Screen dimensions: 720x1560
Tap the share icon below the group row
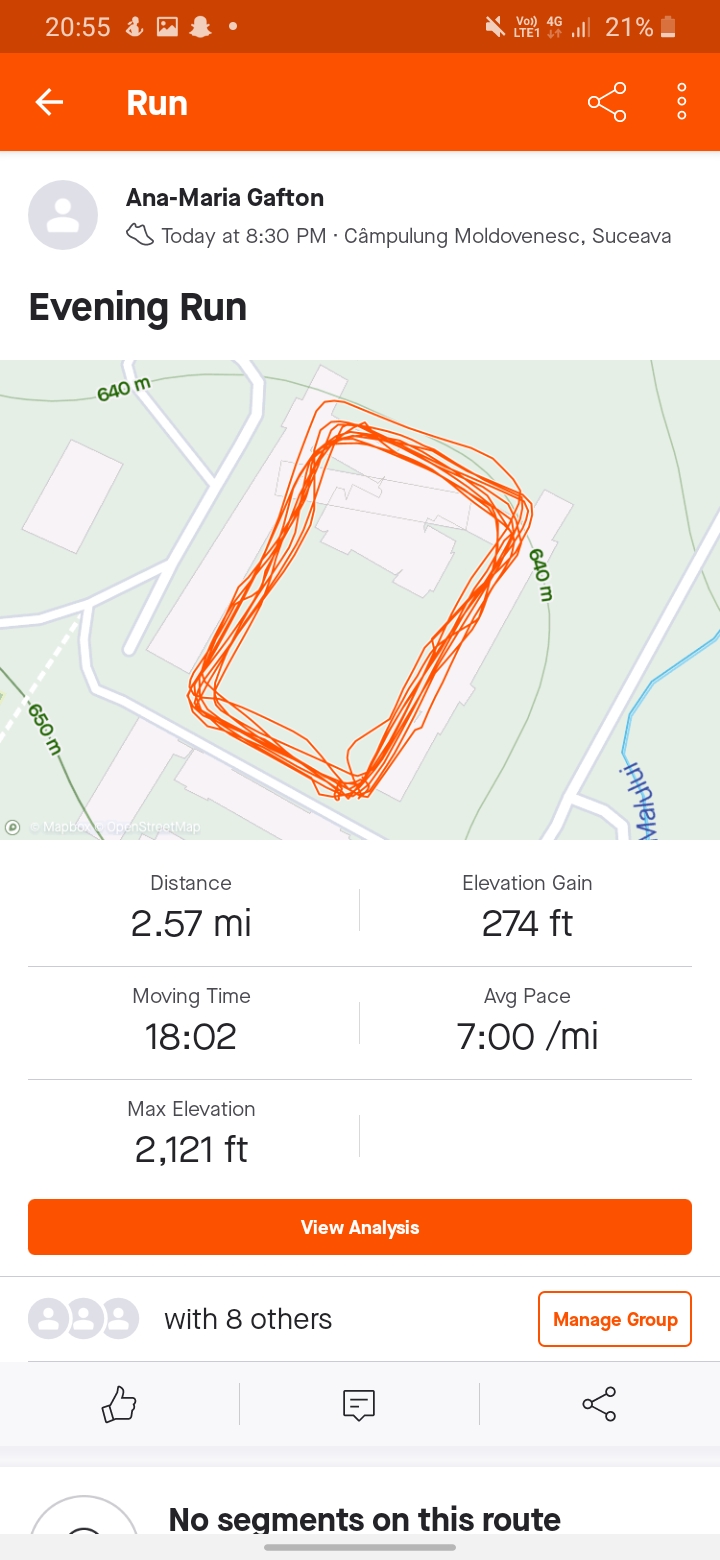(599, 1404)
